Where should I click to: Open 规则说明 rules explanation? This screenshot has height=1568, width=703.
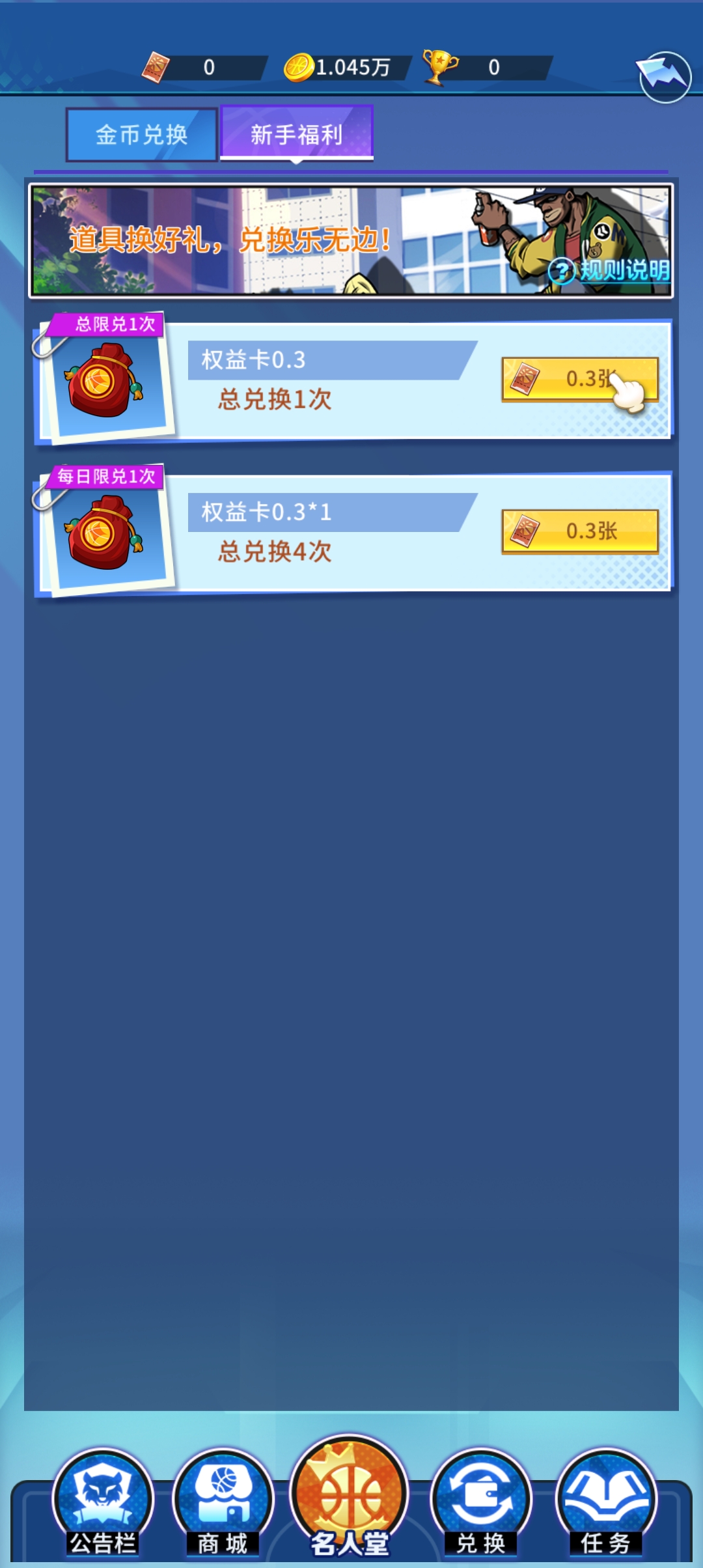[x=611, y=270]
